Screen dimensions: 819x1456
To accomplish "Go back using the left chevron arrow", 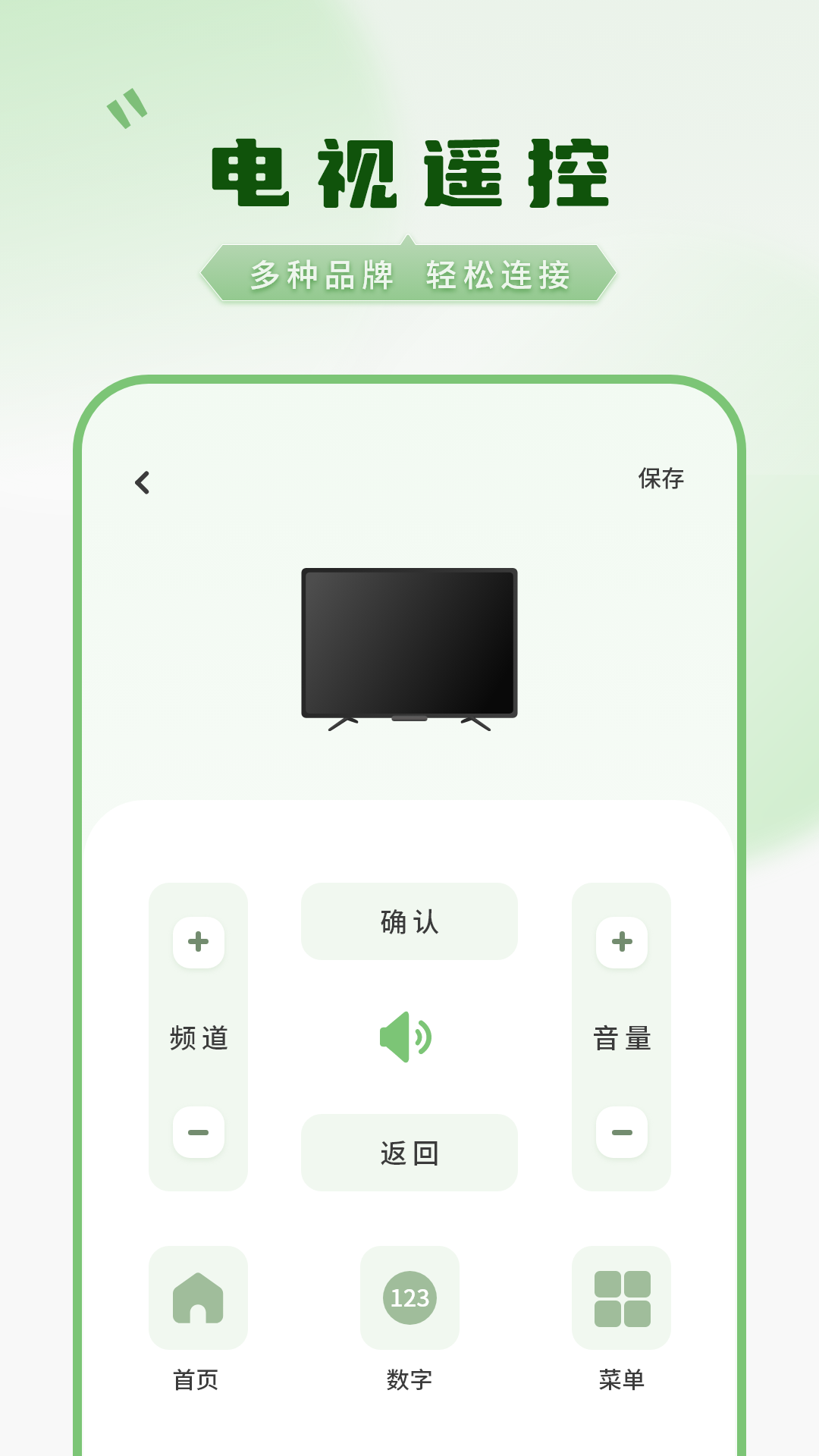I will pyautogui.click(x=141, y=481).
